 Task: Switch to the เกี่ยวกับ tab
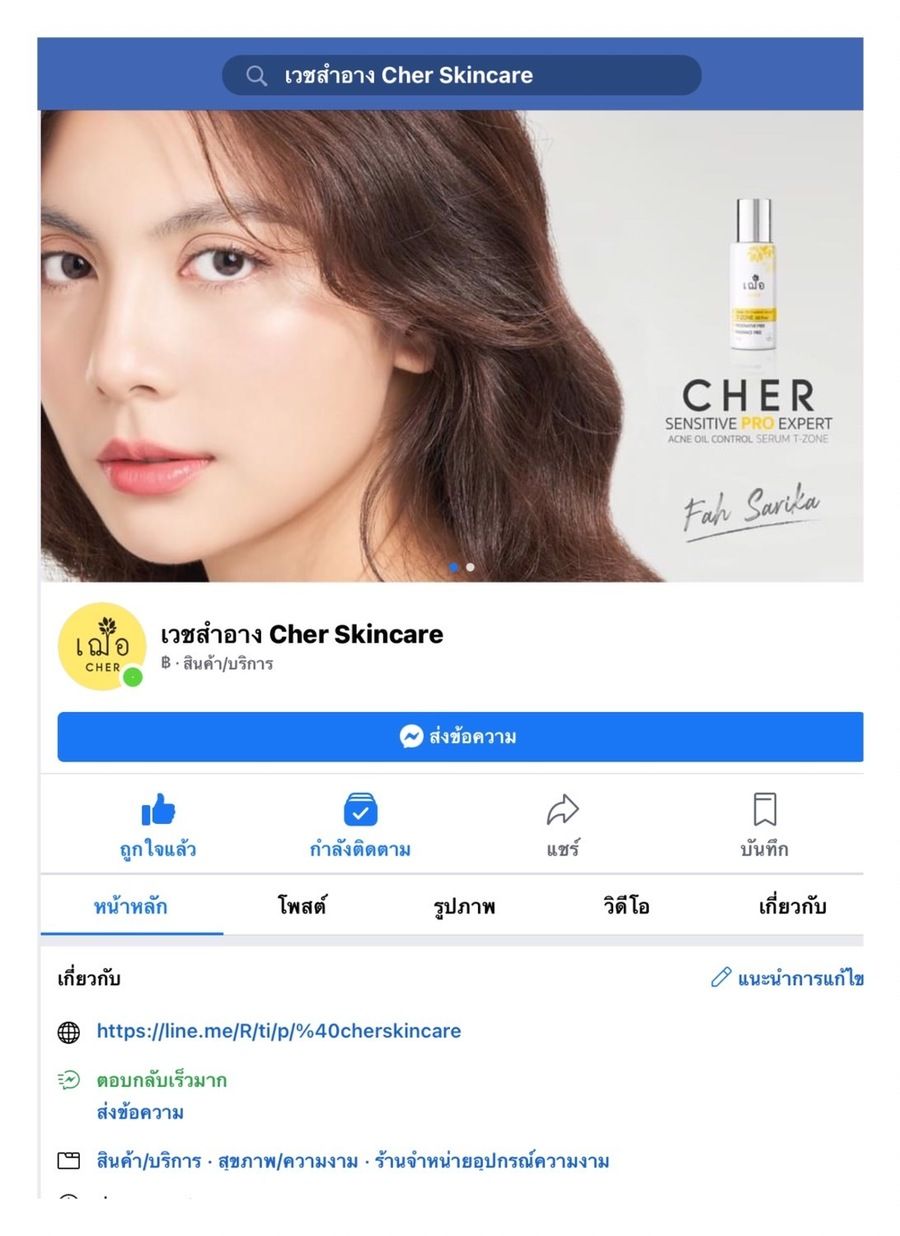coord(792,907)
